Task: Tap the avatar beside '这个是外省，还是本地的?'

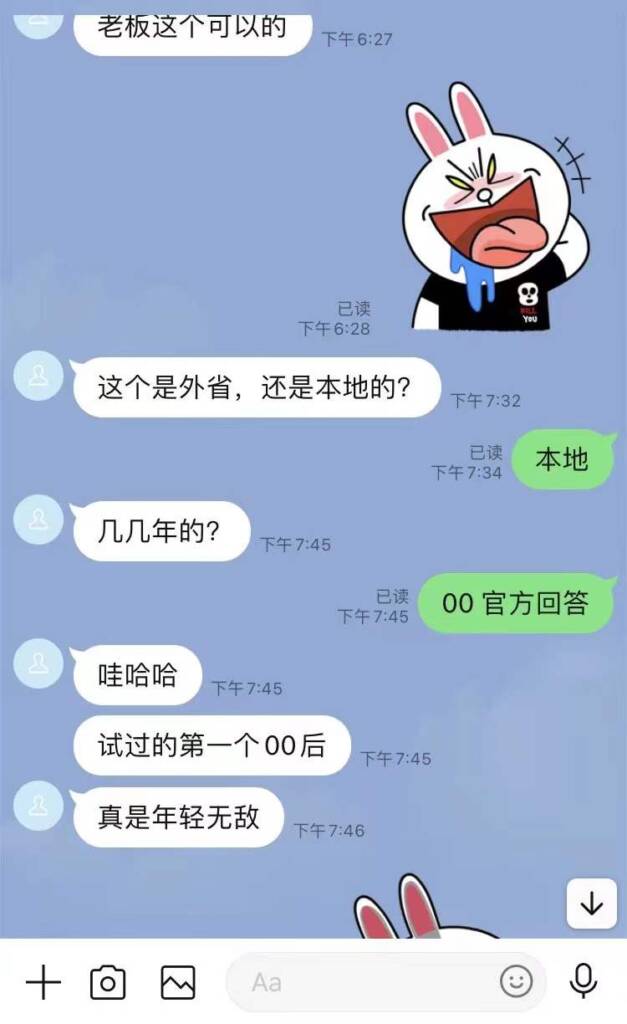Action: pos(39,376)
